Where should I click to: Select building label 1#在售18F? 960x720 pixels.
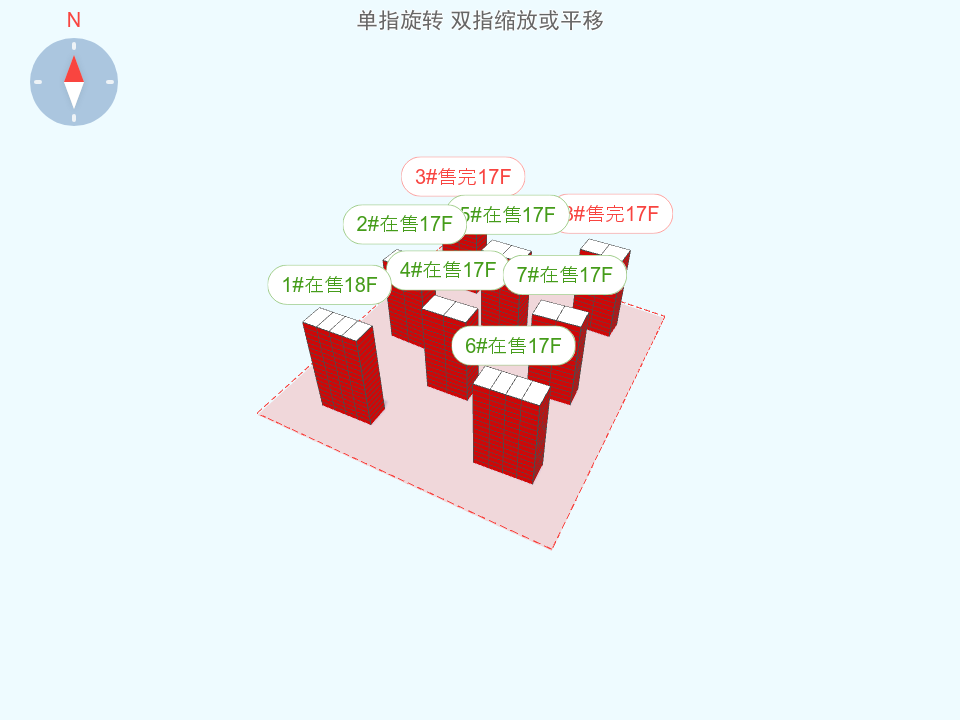tap(329, 285)
